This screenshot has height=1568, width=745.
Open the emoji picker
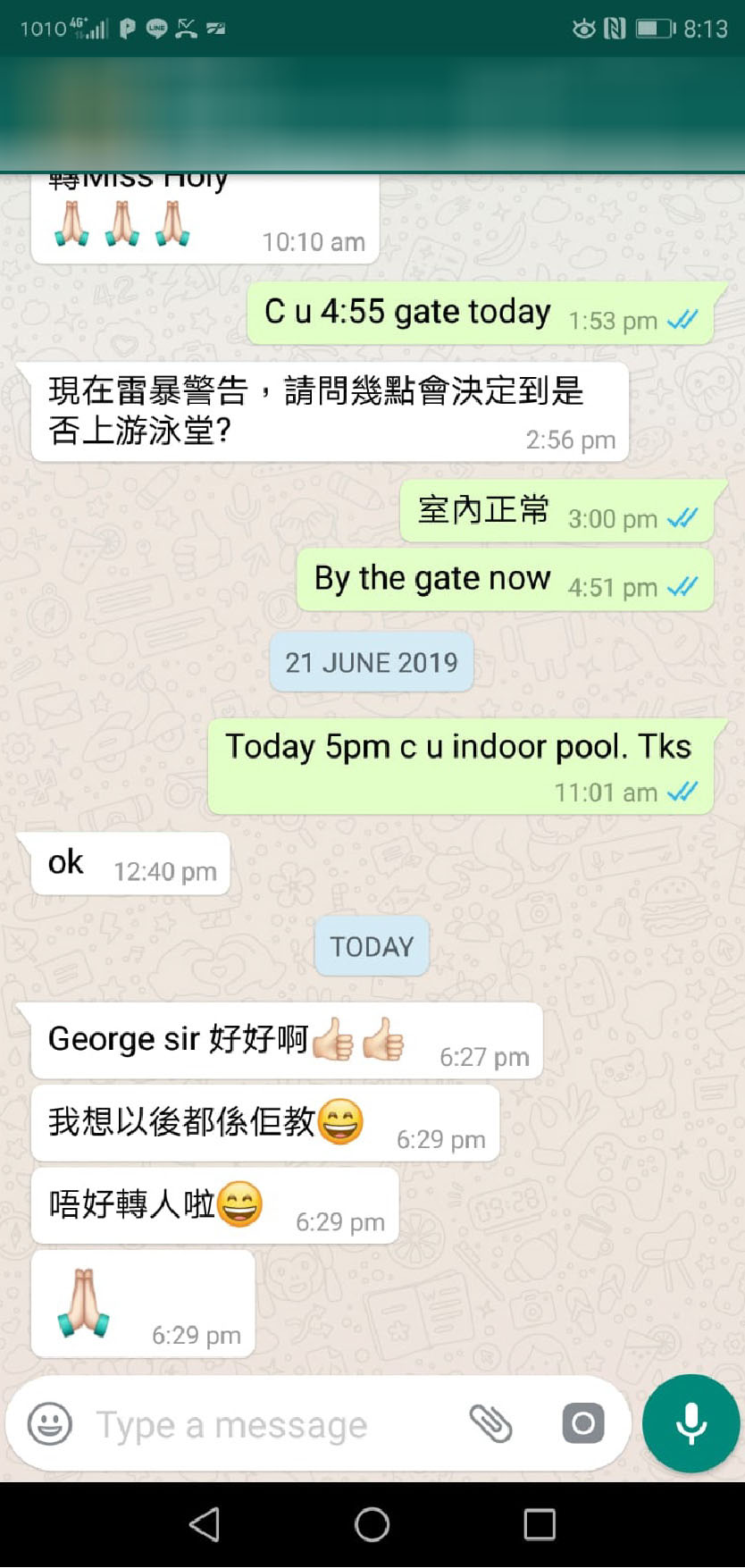50,1423
